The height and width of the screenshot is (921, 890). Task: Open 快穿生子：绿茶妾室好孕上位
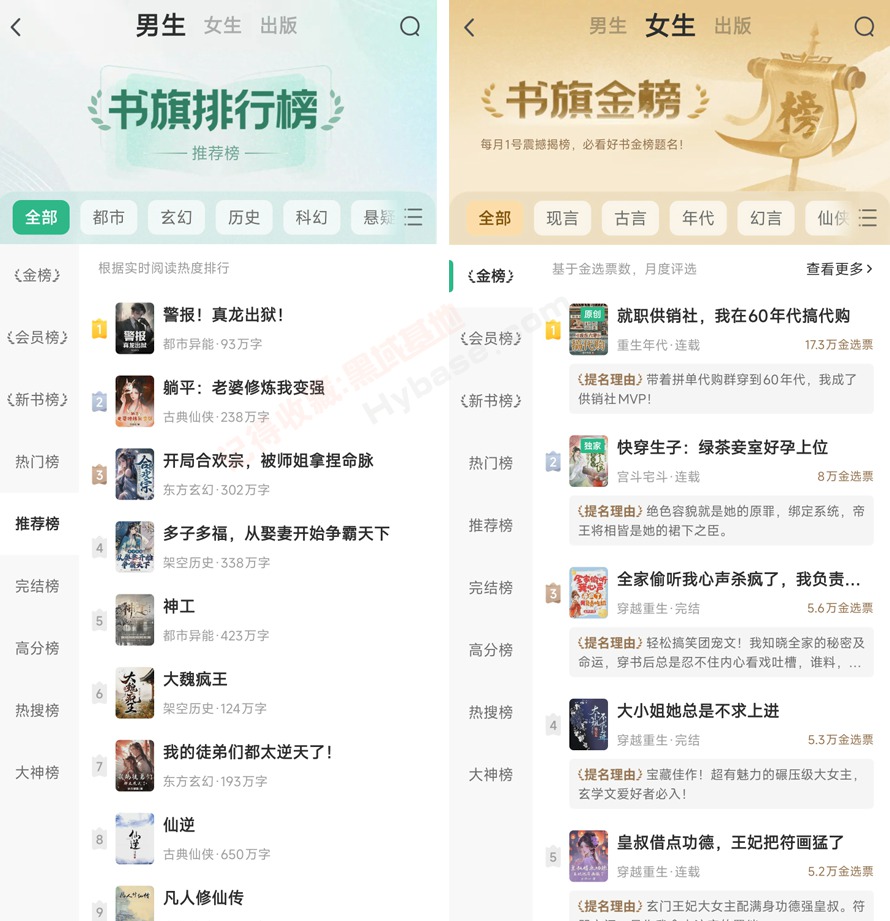(722, 448)
